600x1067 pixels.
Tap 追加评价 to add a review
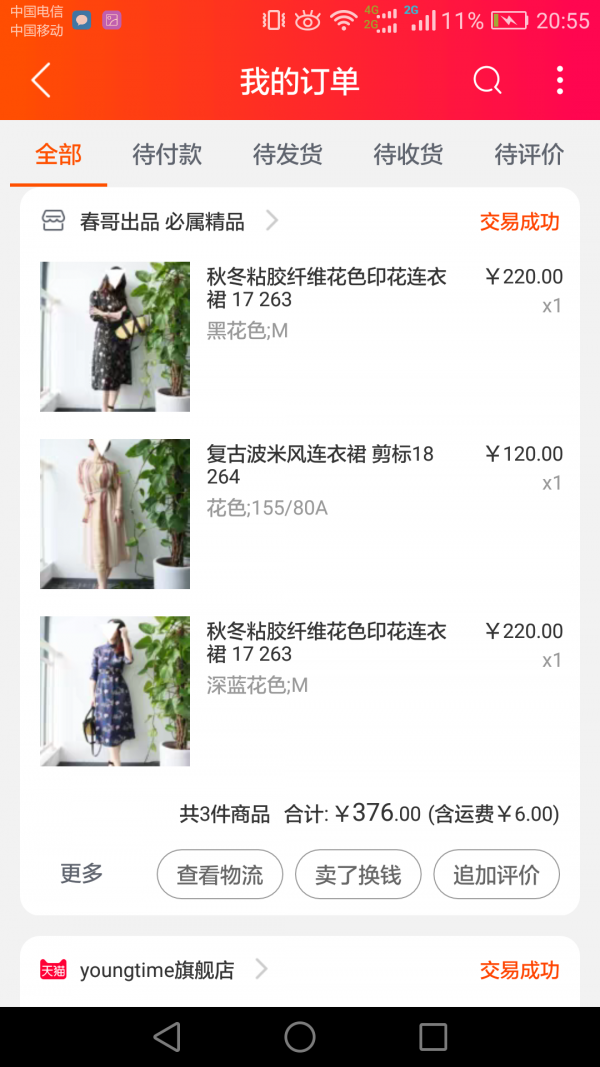pos(497,874)
